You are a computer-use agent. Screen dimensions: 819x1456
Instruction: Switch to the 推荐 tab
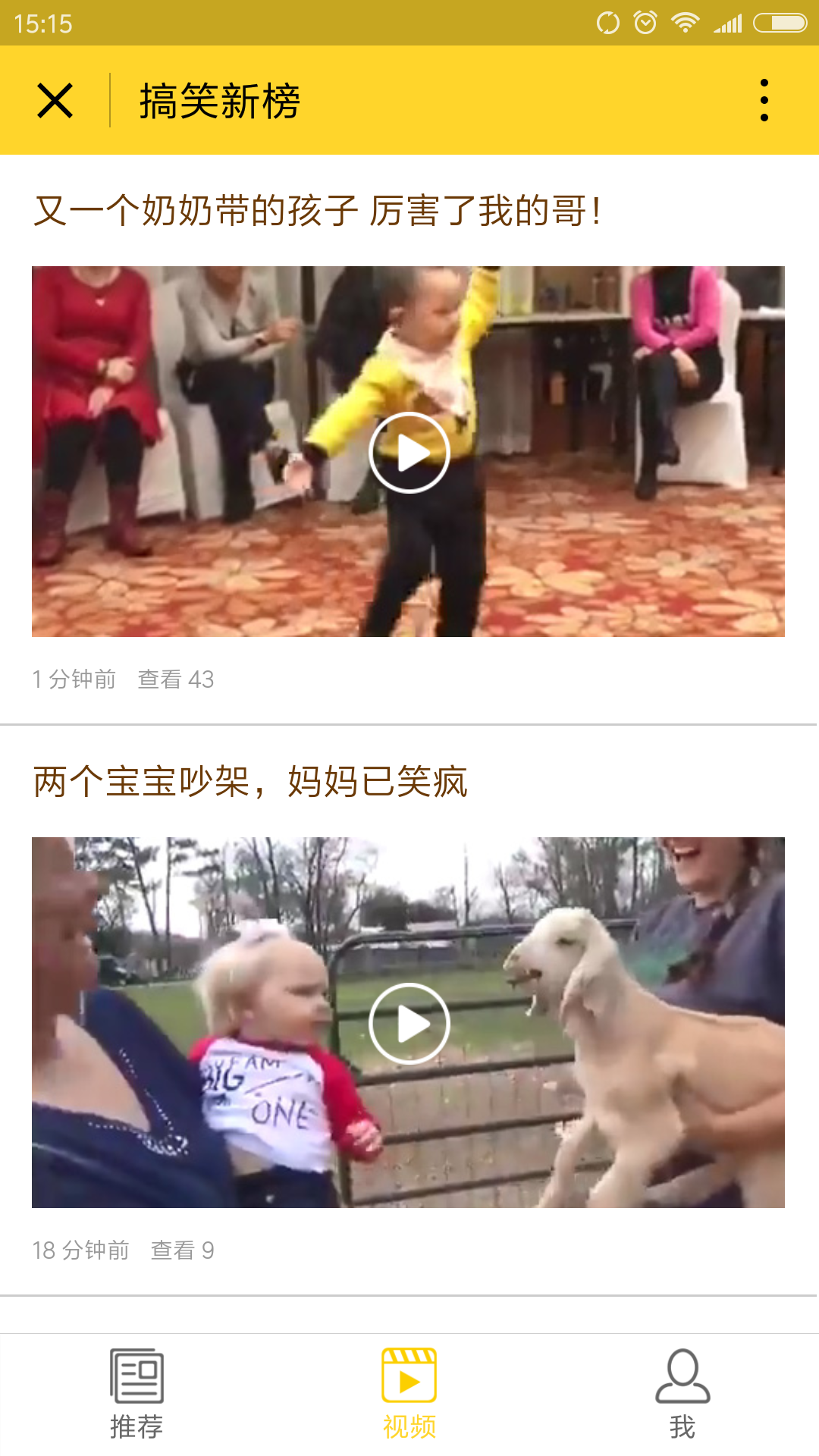[x=136, y=1394]
